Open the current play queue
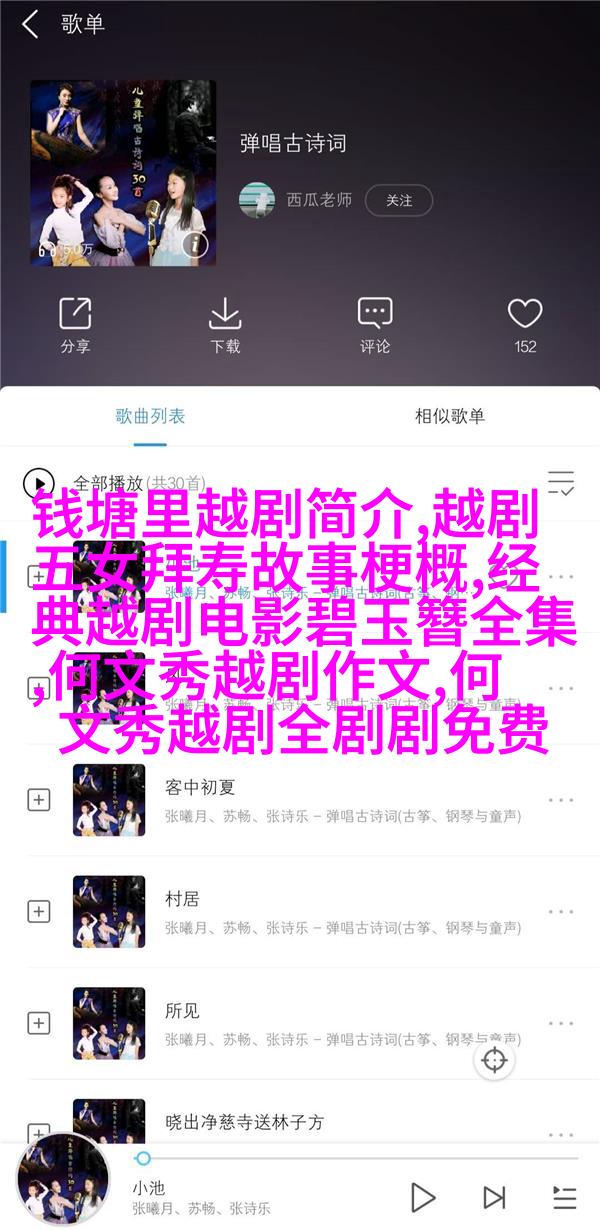Viewport: 600px width, 1230px height. 565,1196
